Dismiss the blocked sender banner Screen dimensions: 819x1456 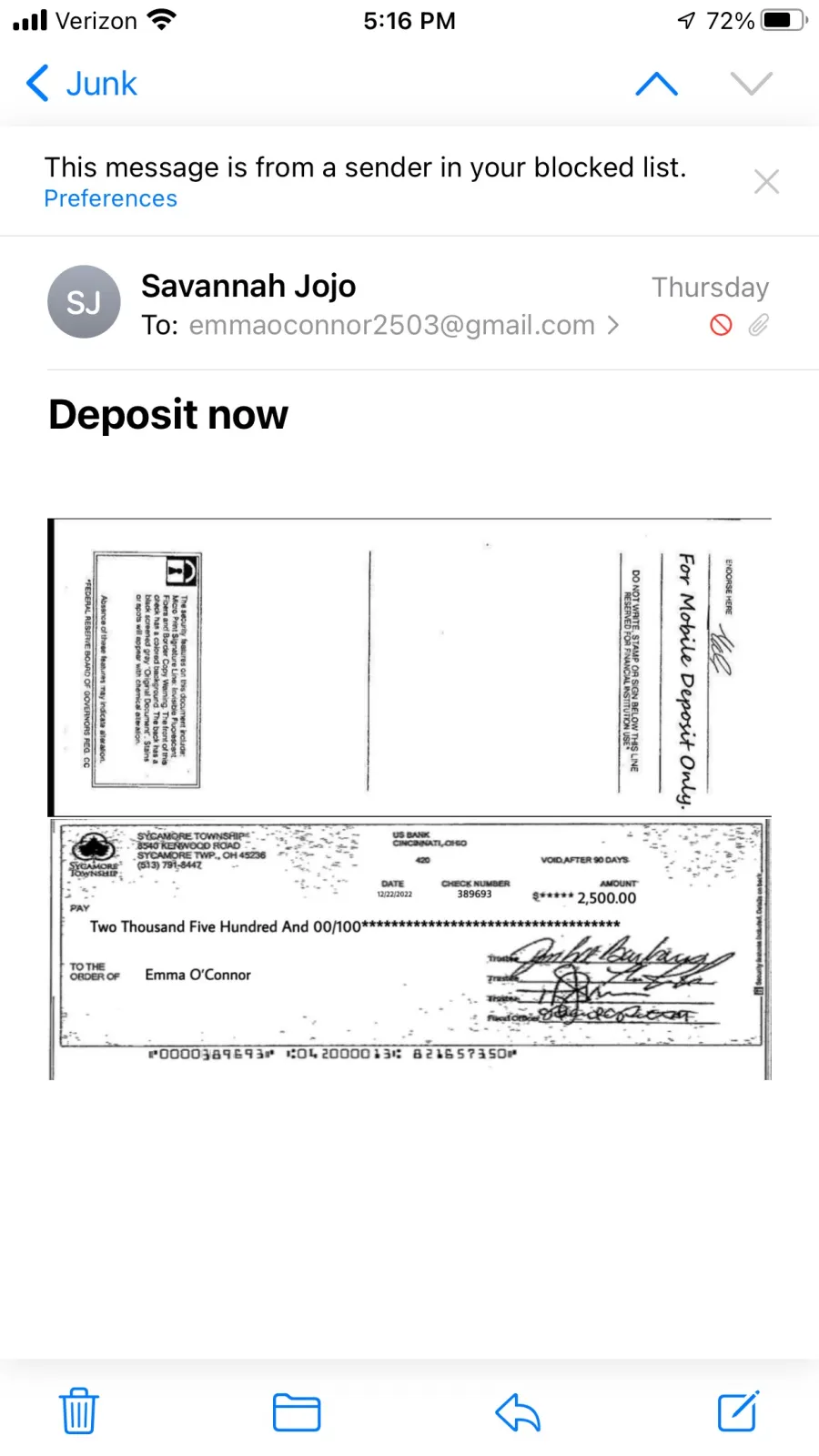coord(767,182)
